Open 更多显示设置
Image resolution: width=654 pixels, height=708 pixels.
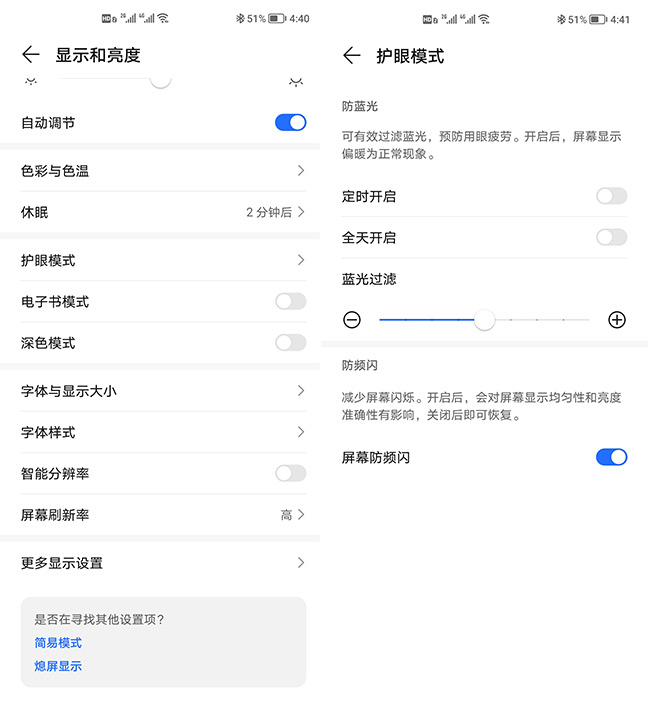coord(162,563)
